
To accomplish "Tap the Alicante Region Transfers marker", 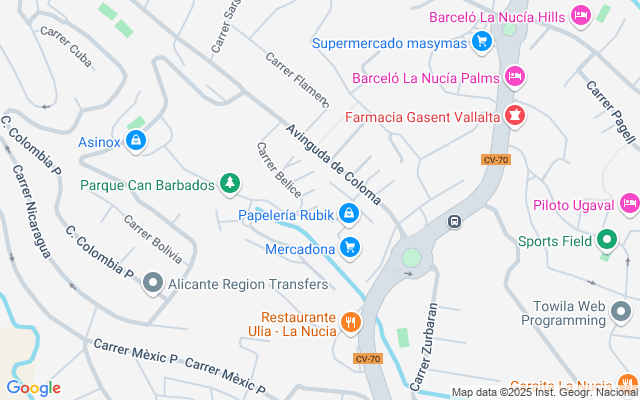I will (x=153, y=283).
